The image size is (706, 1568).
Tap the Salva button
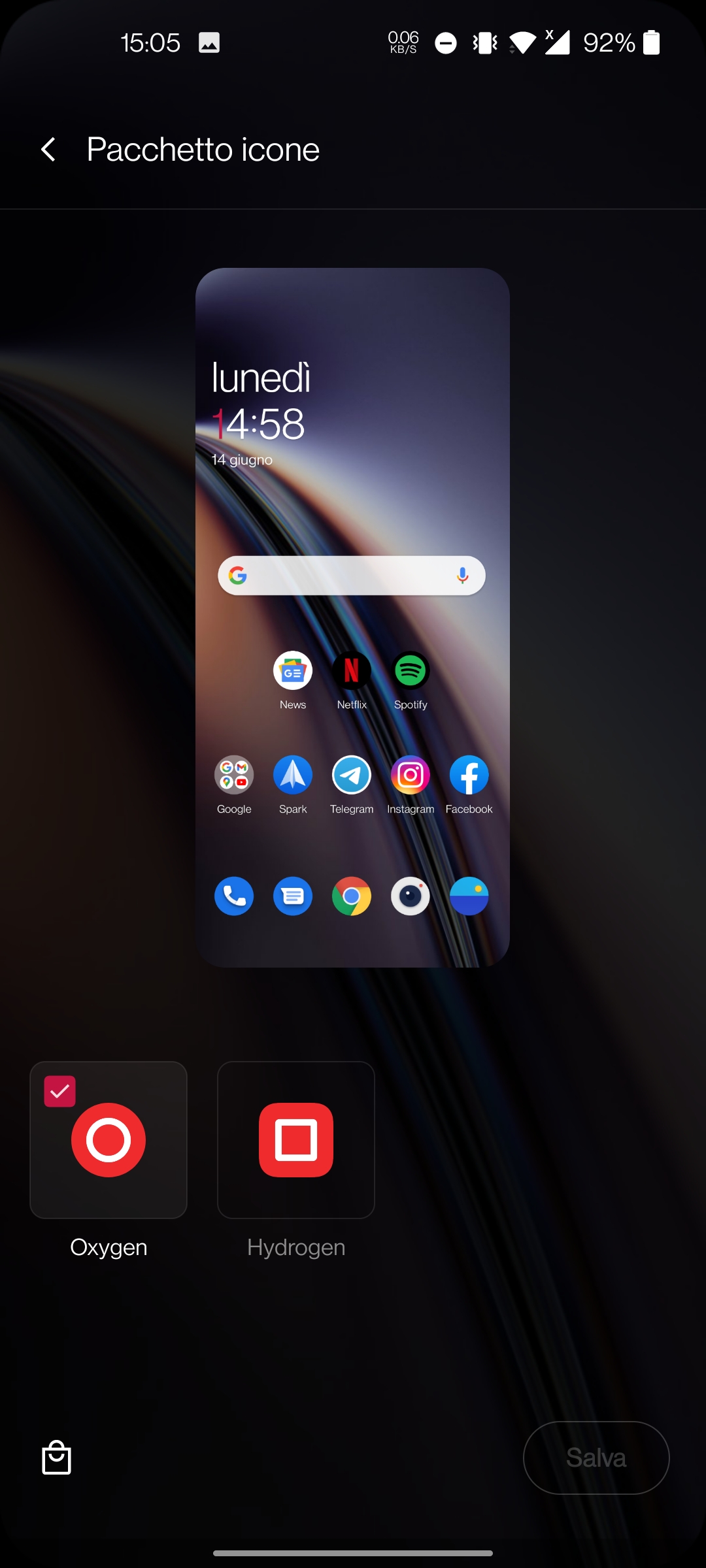tap(596, 1458)
